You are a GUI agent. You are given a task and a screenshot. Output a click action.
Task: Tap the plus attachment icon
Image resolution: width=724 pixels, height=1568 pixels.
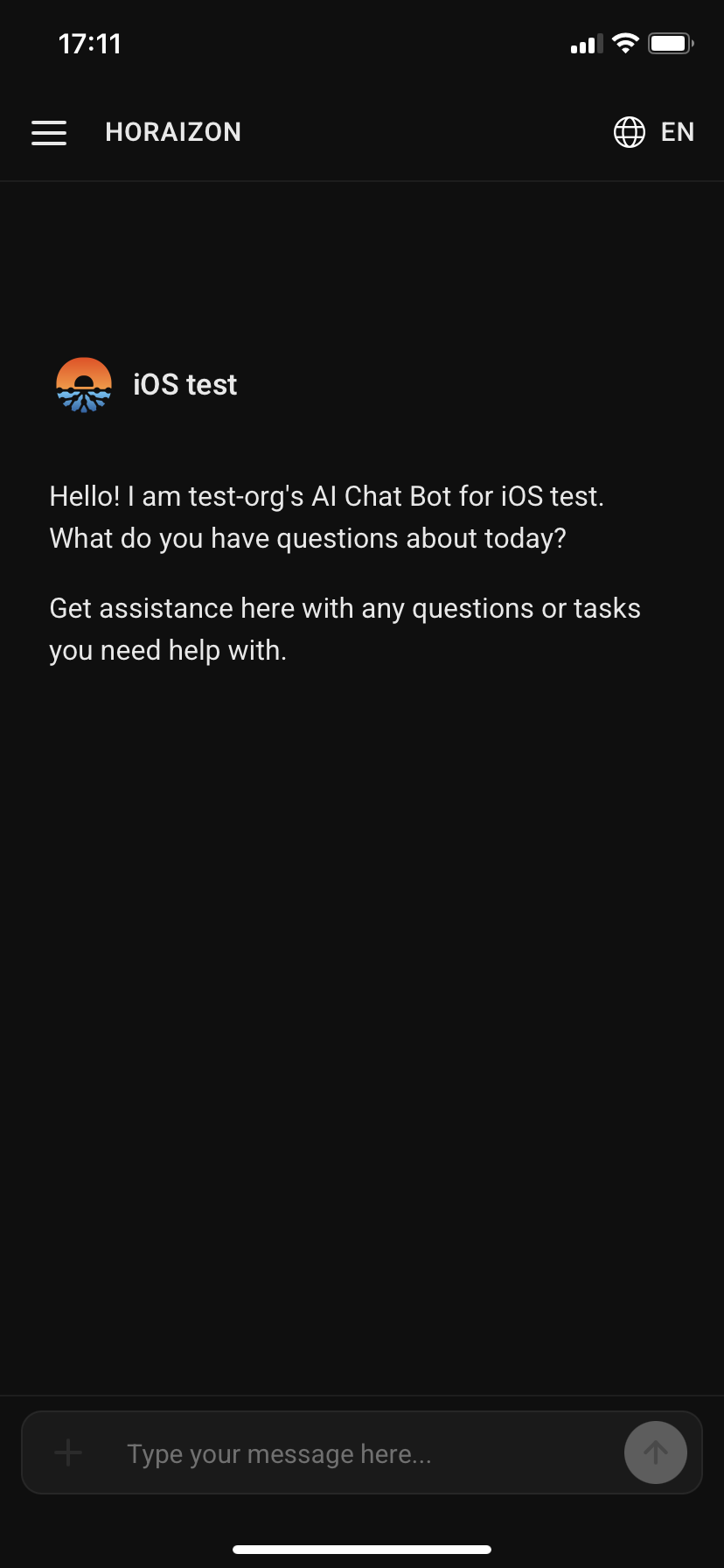[68, 1453]
